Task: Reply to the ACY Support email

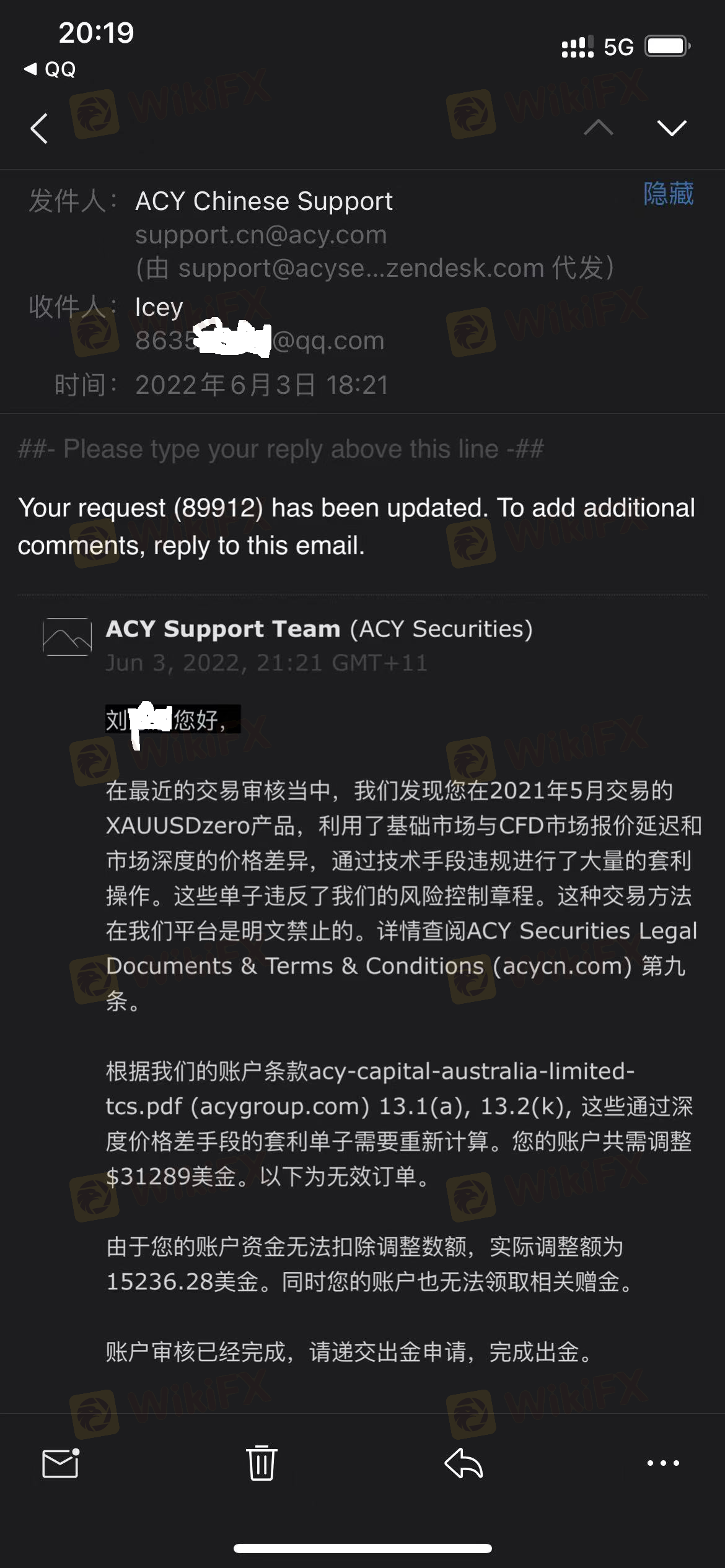Action: pos(464,1463)
